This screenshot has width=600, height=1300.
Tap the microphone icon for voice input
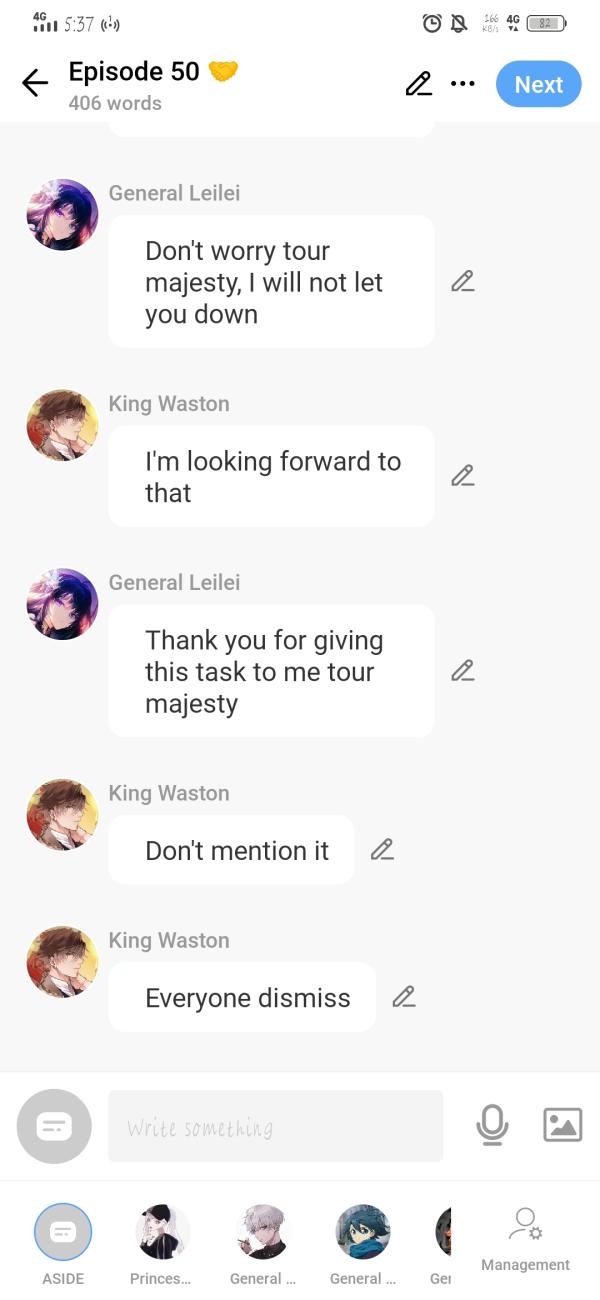[491, 1126]
